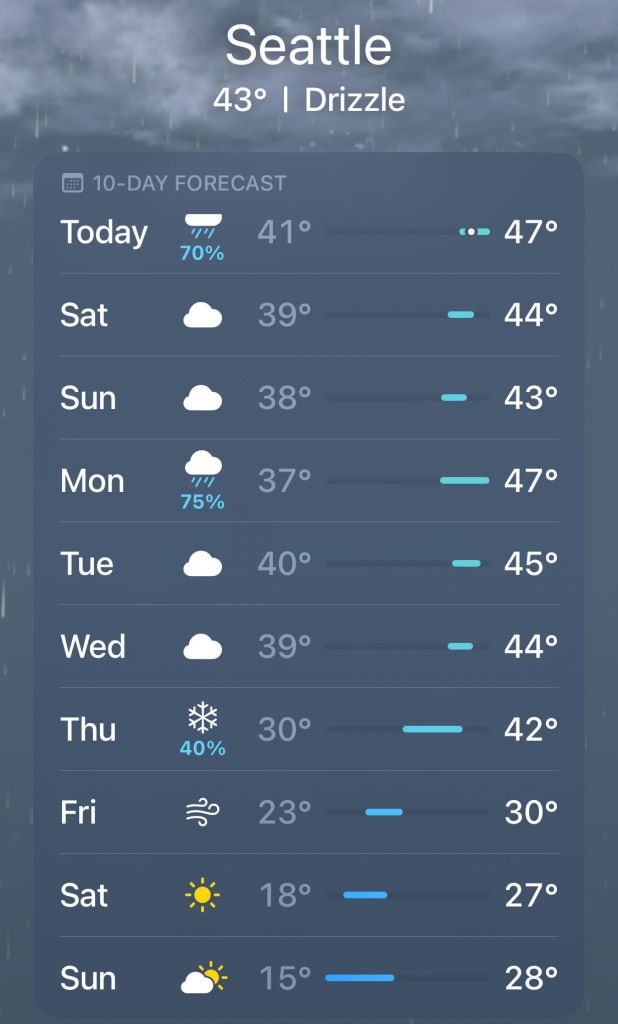
Task: Show Wednesday's daily forecast
Action: click(x=308, y=646)
